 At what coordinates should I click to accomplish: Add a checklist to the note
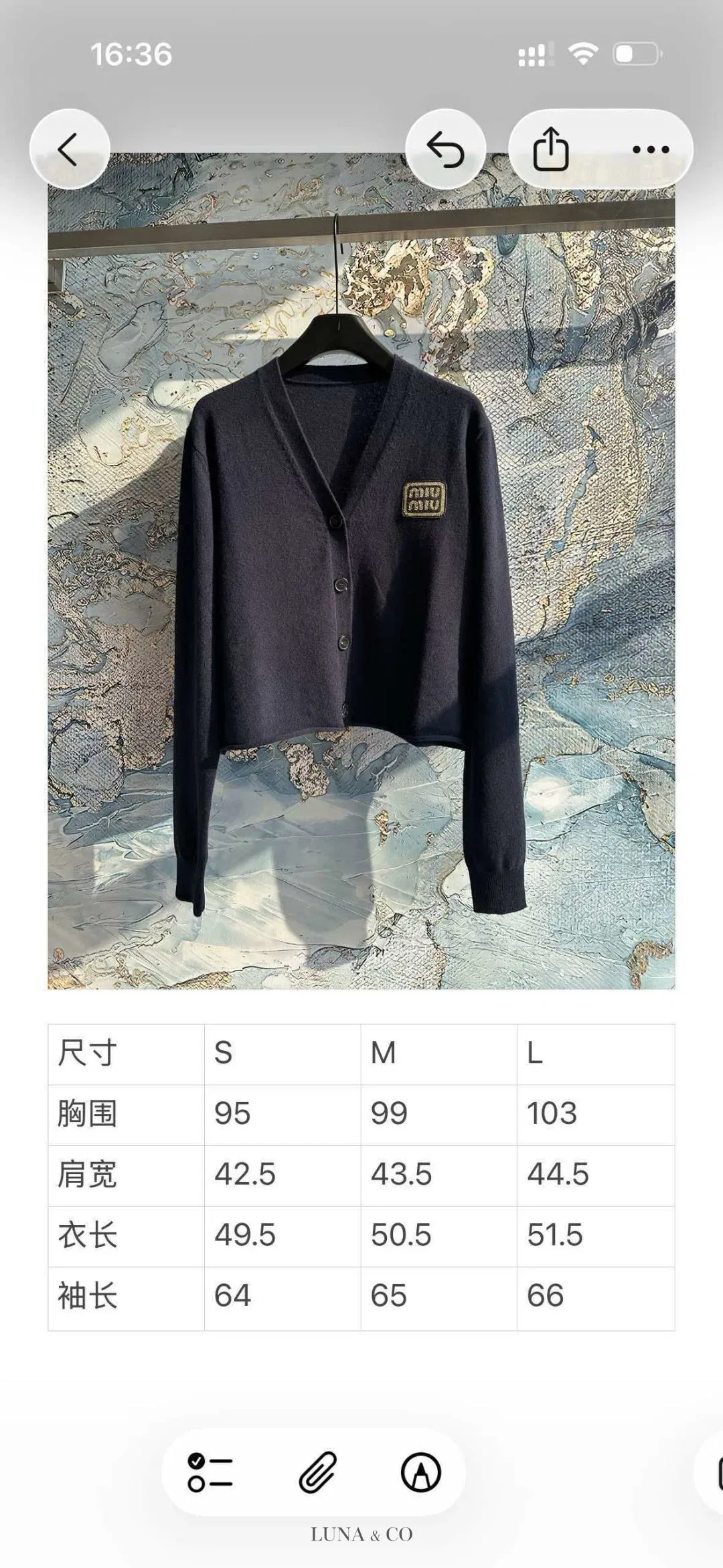[x=210, y=1472]
